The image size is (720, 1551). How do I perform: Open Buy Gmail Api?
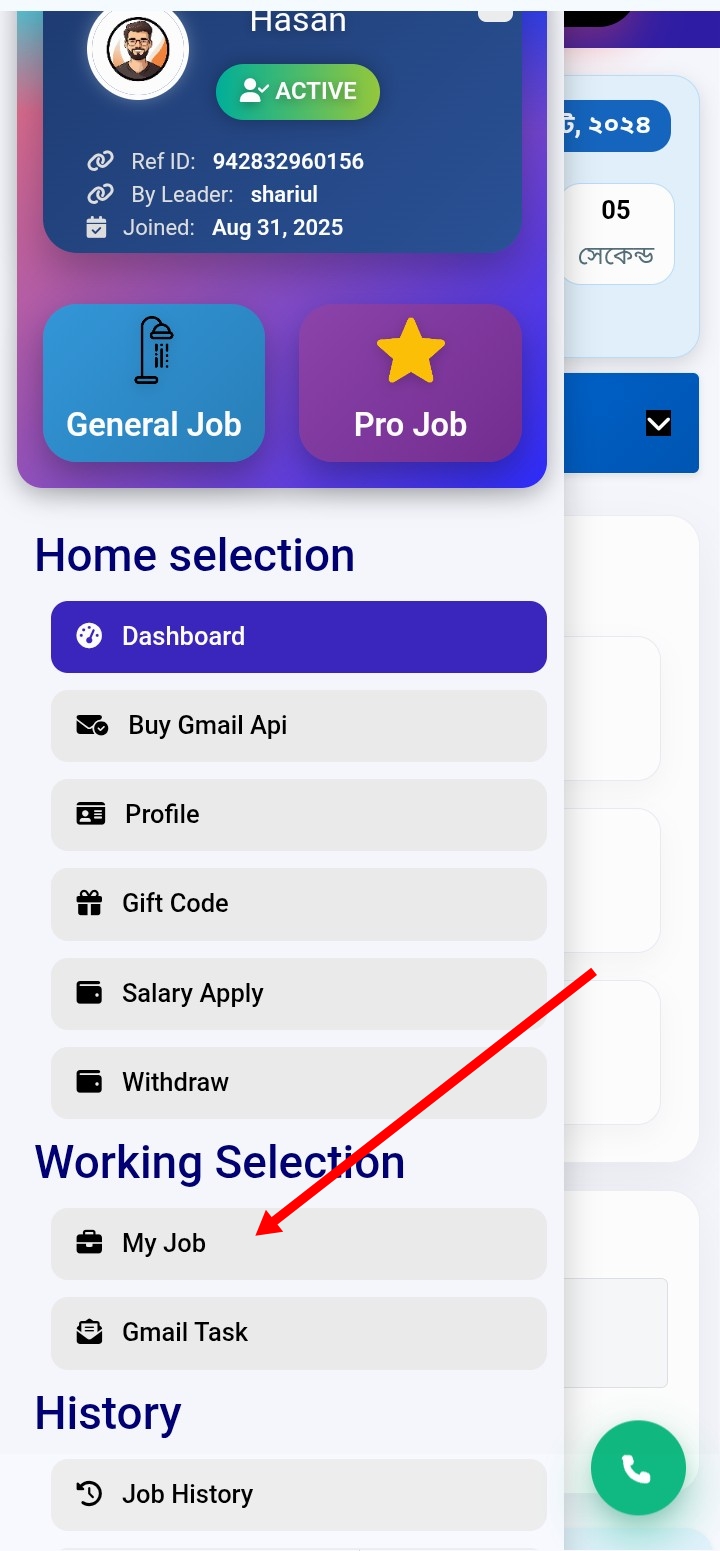pos(298,725)
